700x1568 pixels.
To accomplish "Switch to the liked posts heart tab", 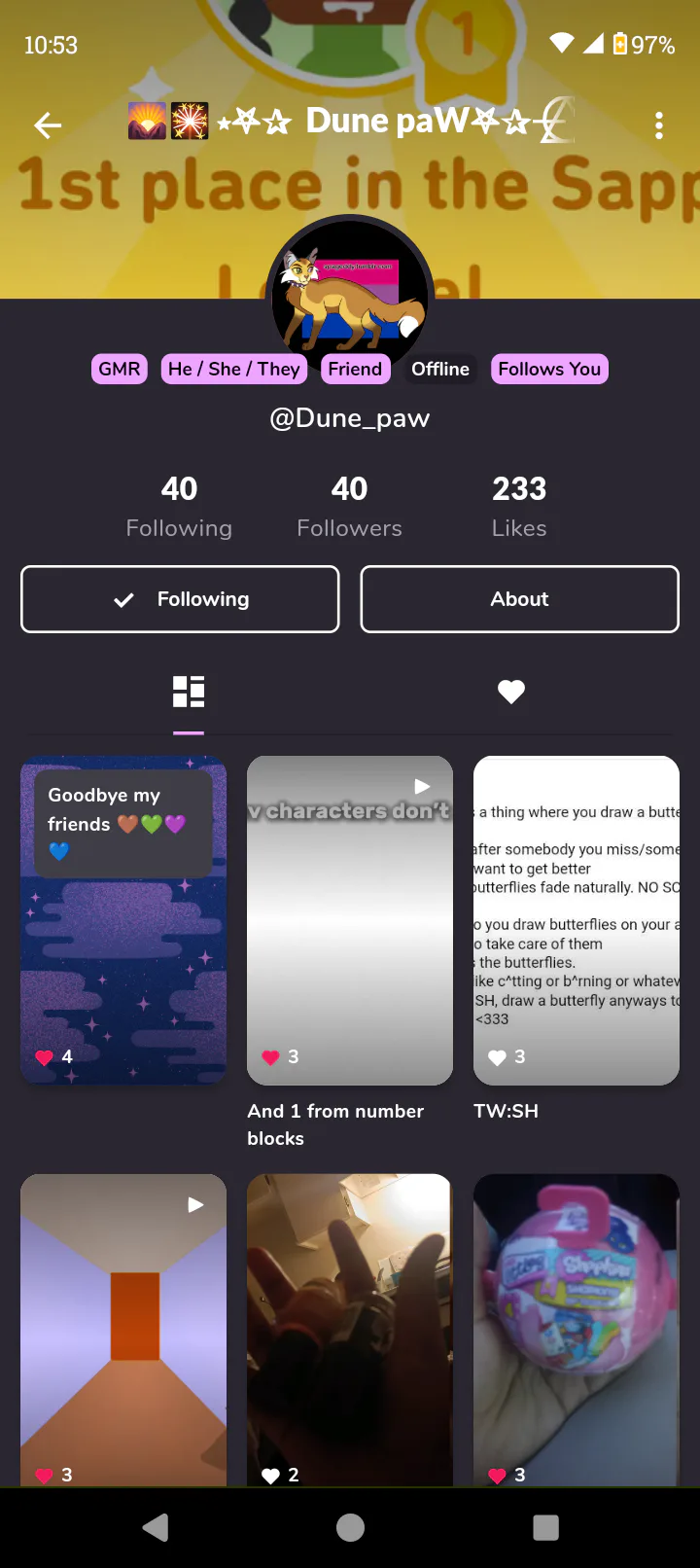I will (x=511, y=692).
